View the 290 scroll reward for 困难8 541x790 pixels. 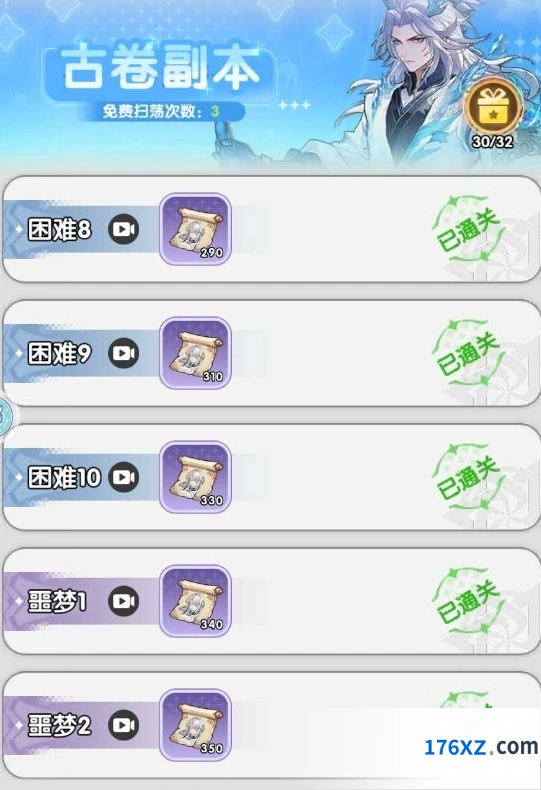point(195,229)
